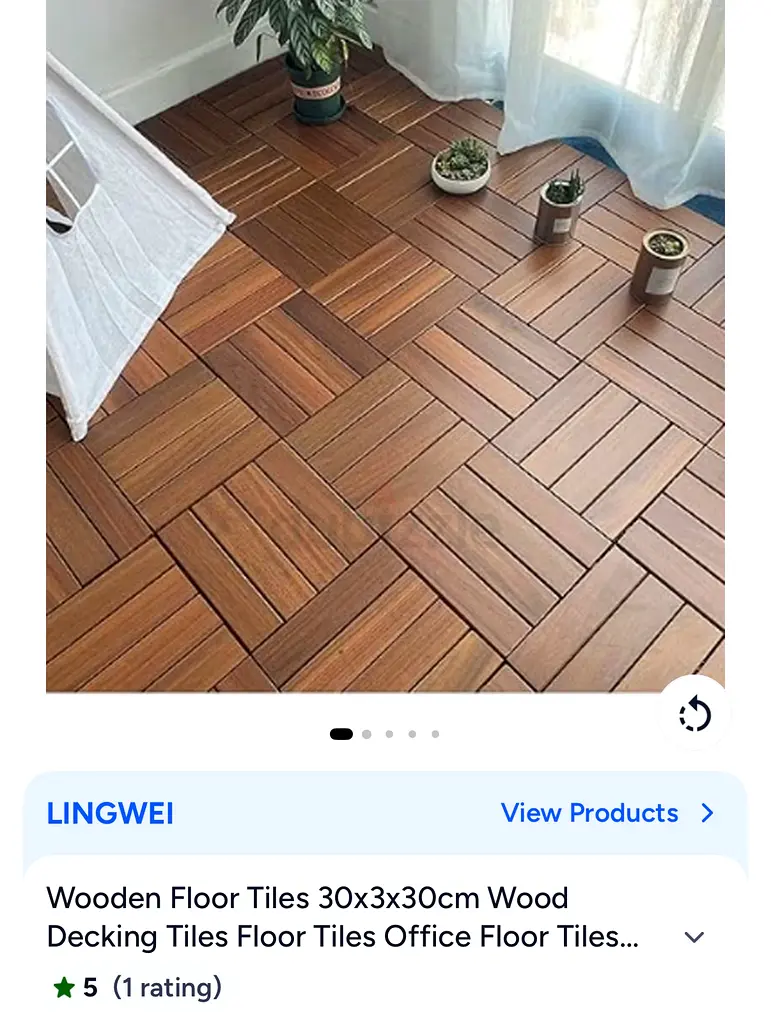This screenshot has width=771, height=1024.
Task: Open the View Products chevron for LINGWEI
Action: [707, 813]
